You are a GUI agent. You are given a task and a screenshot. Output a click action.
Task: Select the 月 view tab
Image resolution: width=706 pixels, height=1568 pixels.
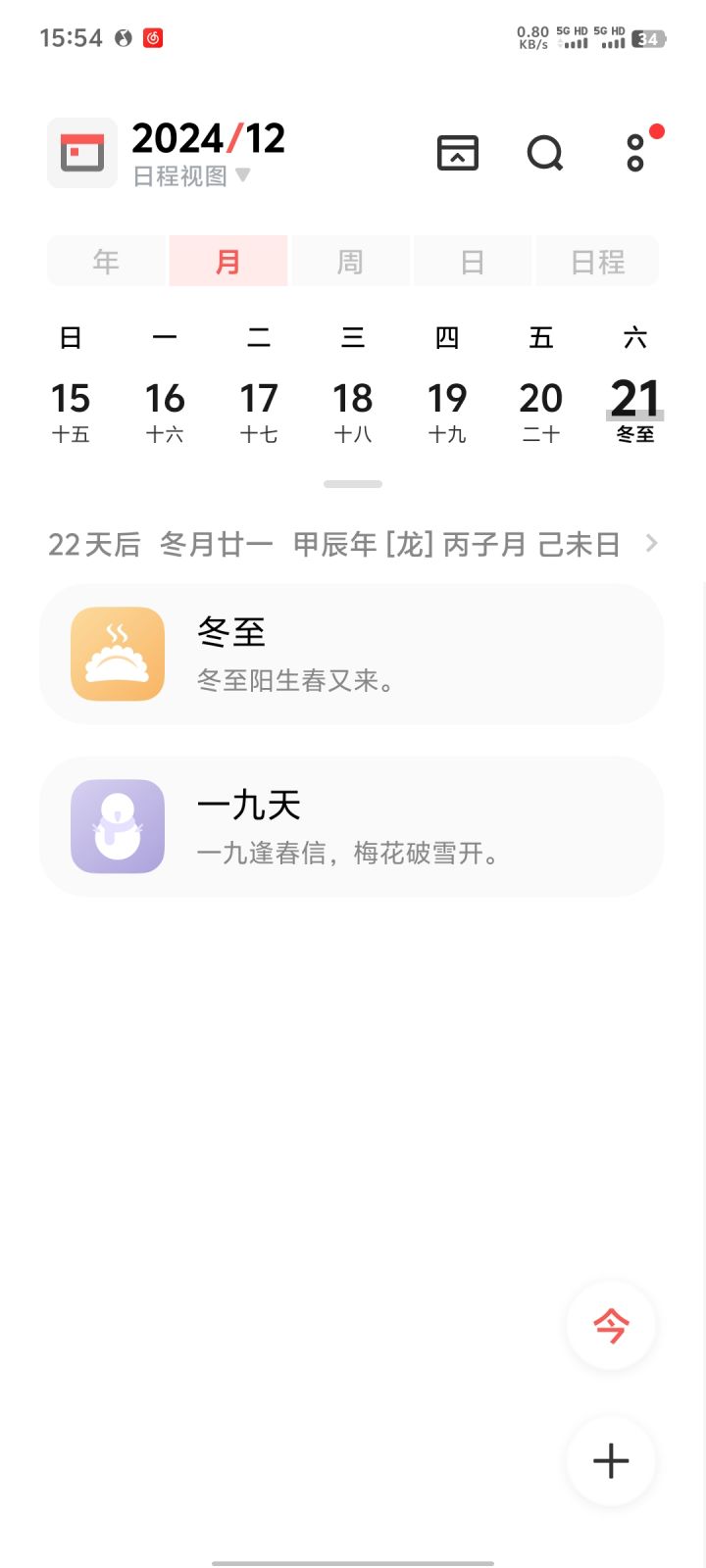[227, 262]
